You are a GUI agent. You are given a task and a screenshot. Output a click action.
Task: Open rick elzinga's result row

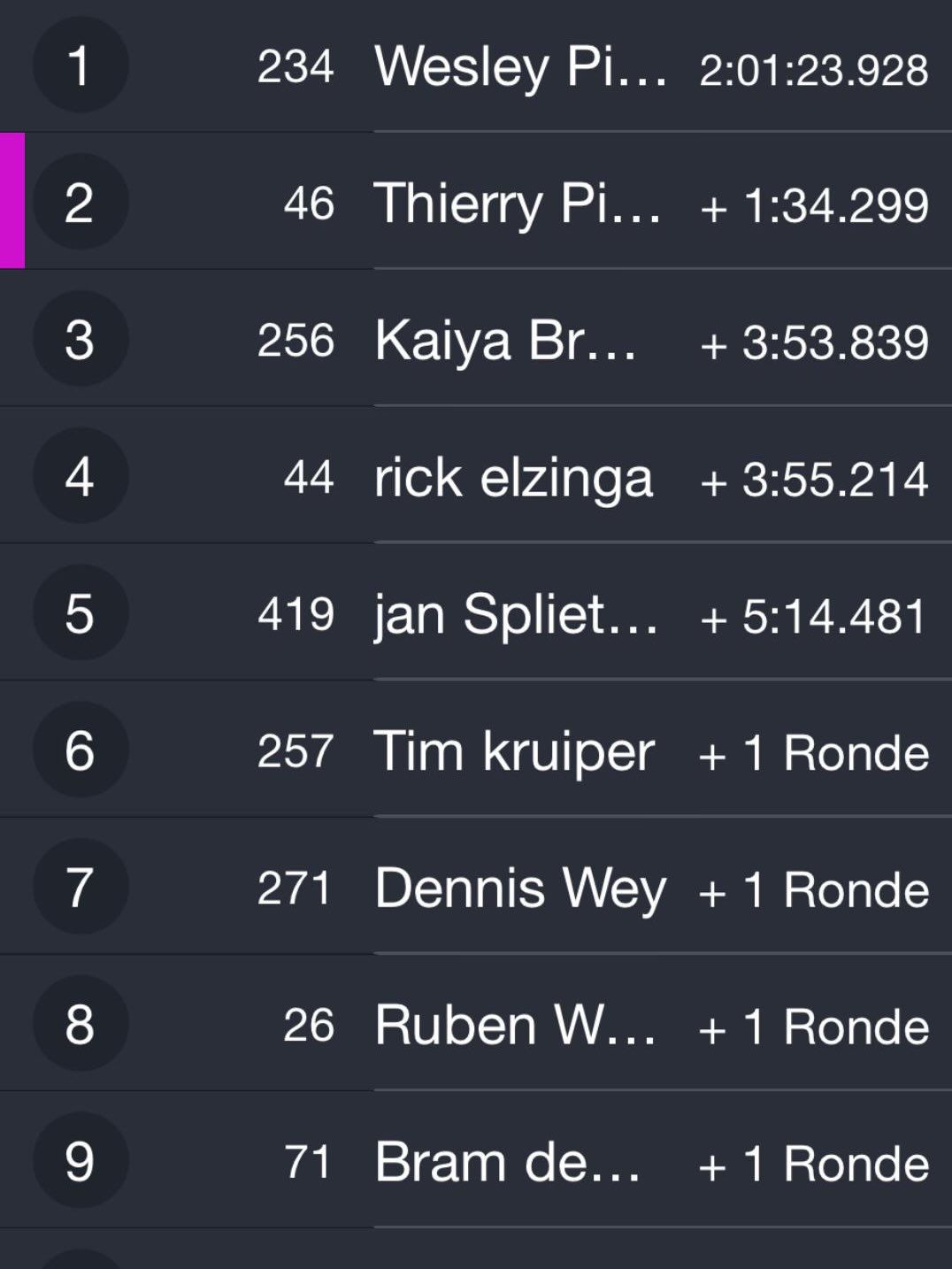pyautogui.click(x=513, y=478)
